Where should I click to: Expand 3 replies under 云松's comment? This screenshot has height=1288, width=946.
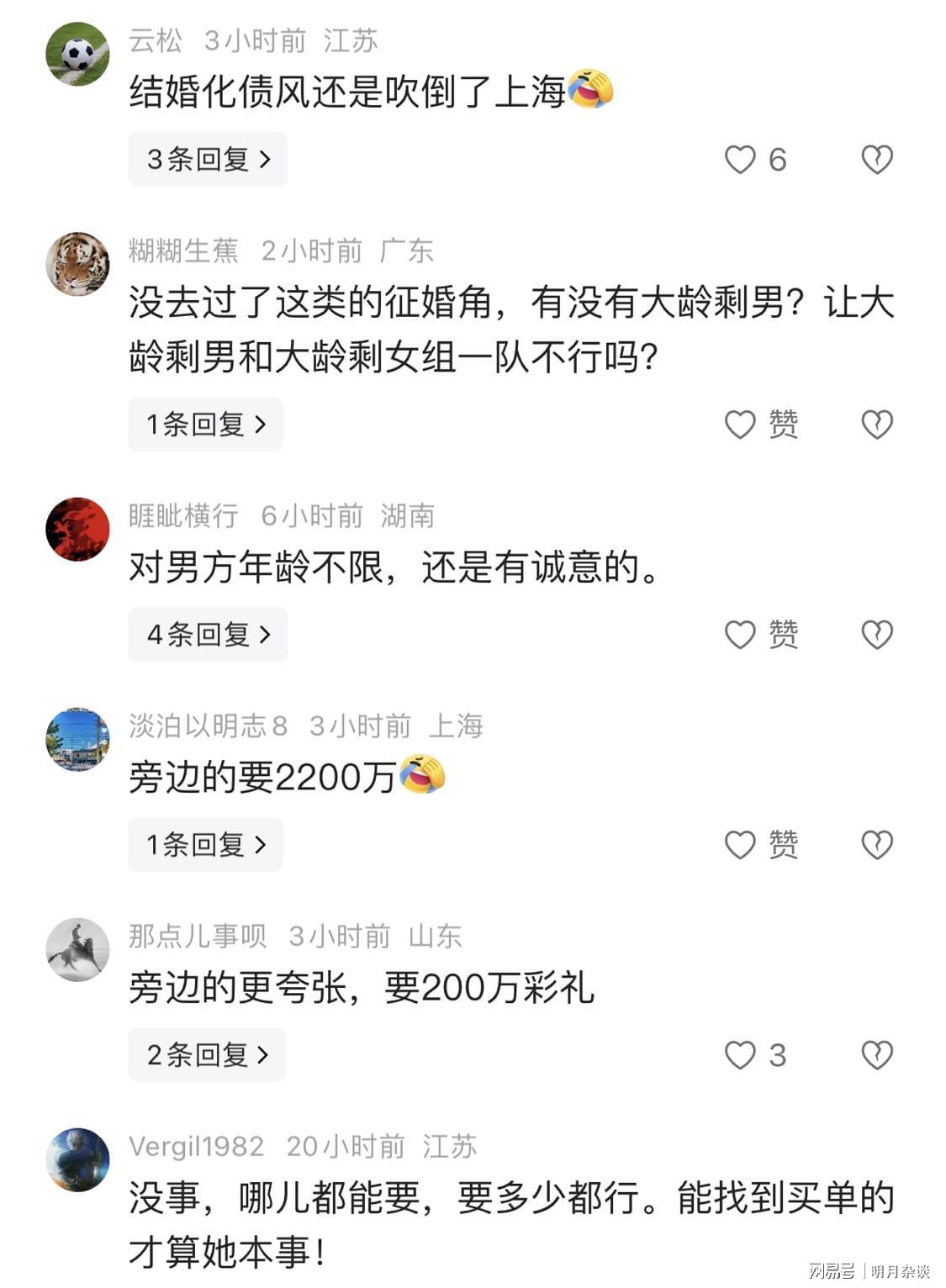(208, 160)
